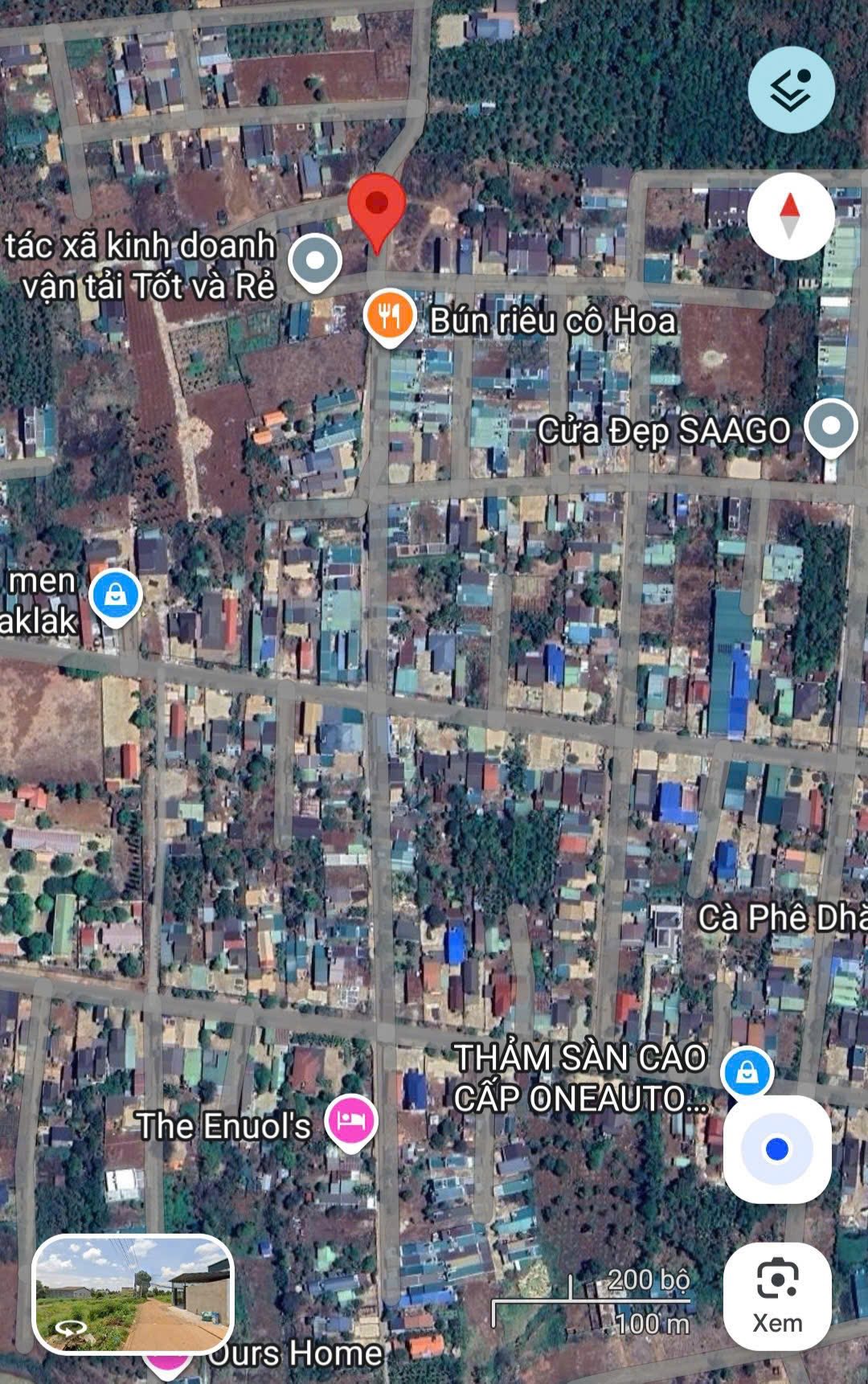
Task: Open the Cửa Đẹp SAAGO place marker
Action: [x=831, y=426]
